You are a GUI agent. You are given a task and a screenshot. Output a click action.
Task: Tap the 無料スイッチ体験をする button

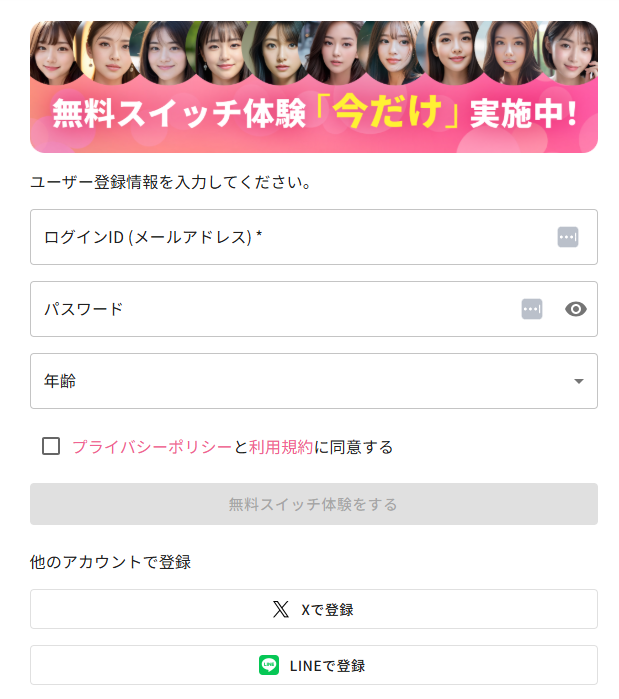313,504
